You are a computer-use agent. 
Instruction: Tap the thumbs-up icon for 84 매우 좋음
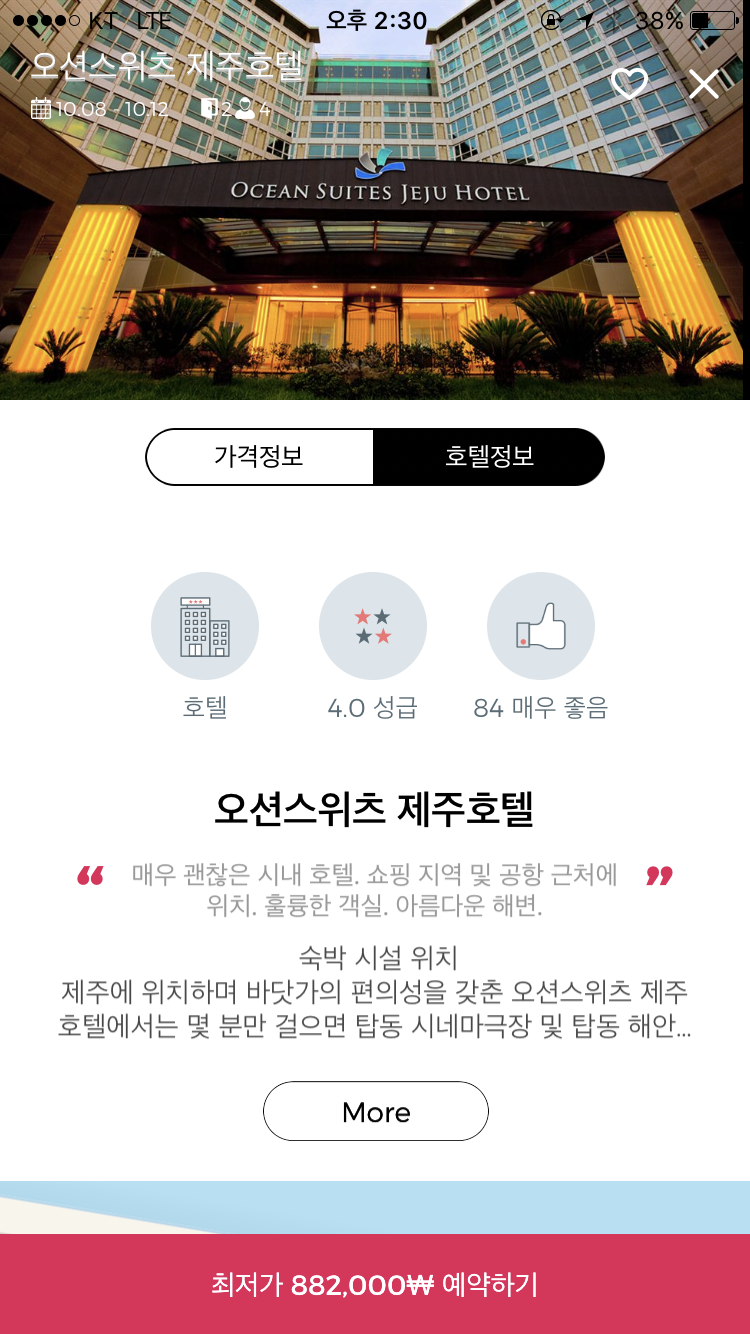[x=541, y=625]
